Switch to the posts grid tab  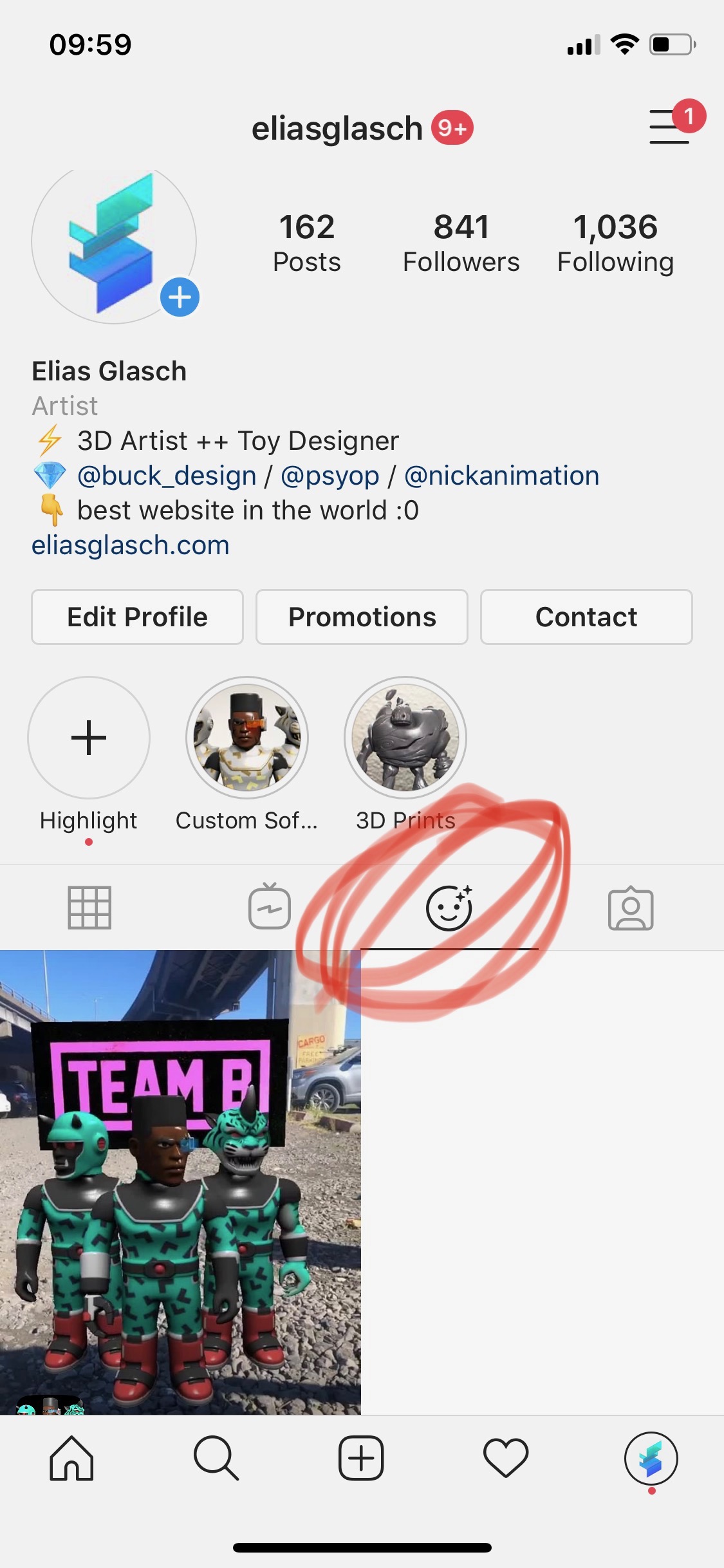[x=89, y=908]
